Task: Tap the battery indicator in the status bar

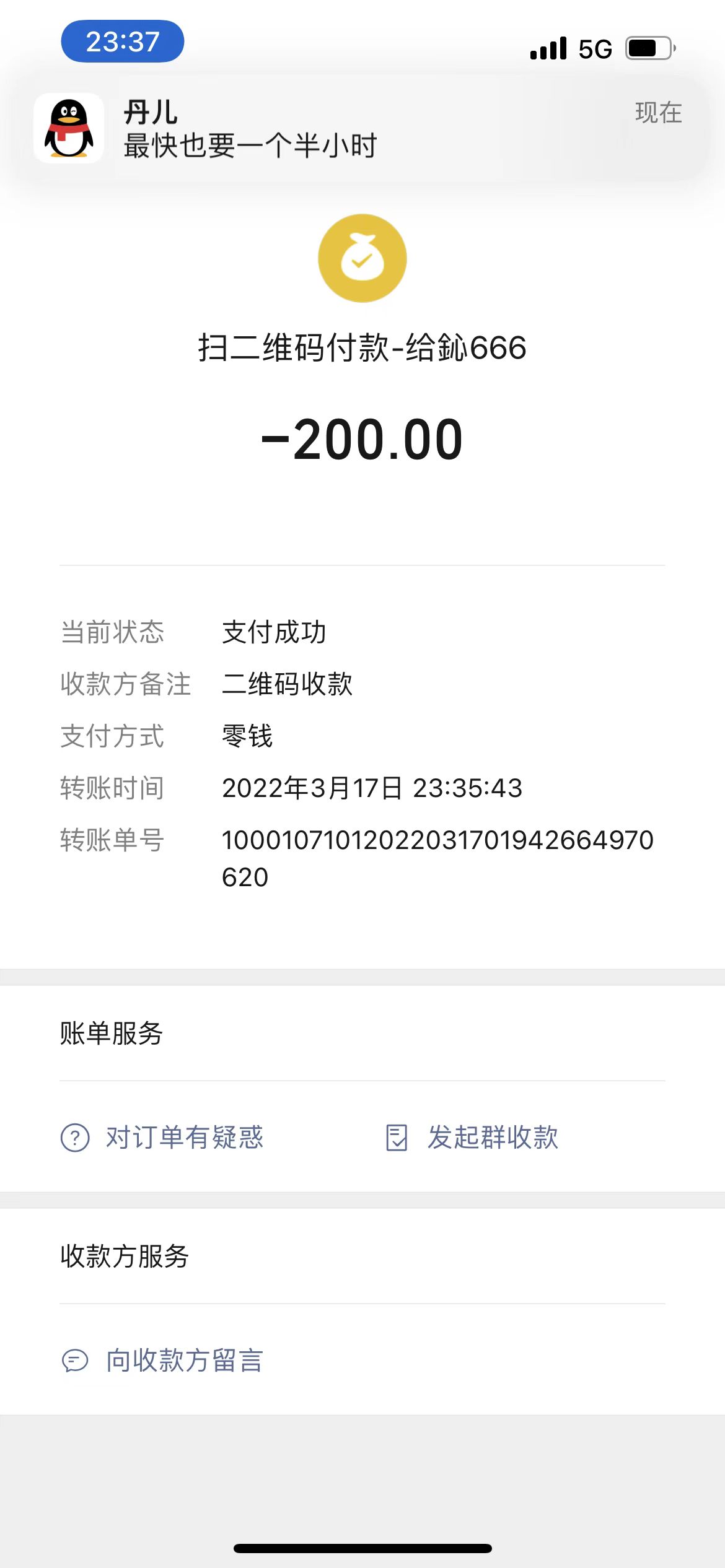Action: point(645,47)
